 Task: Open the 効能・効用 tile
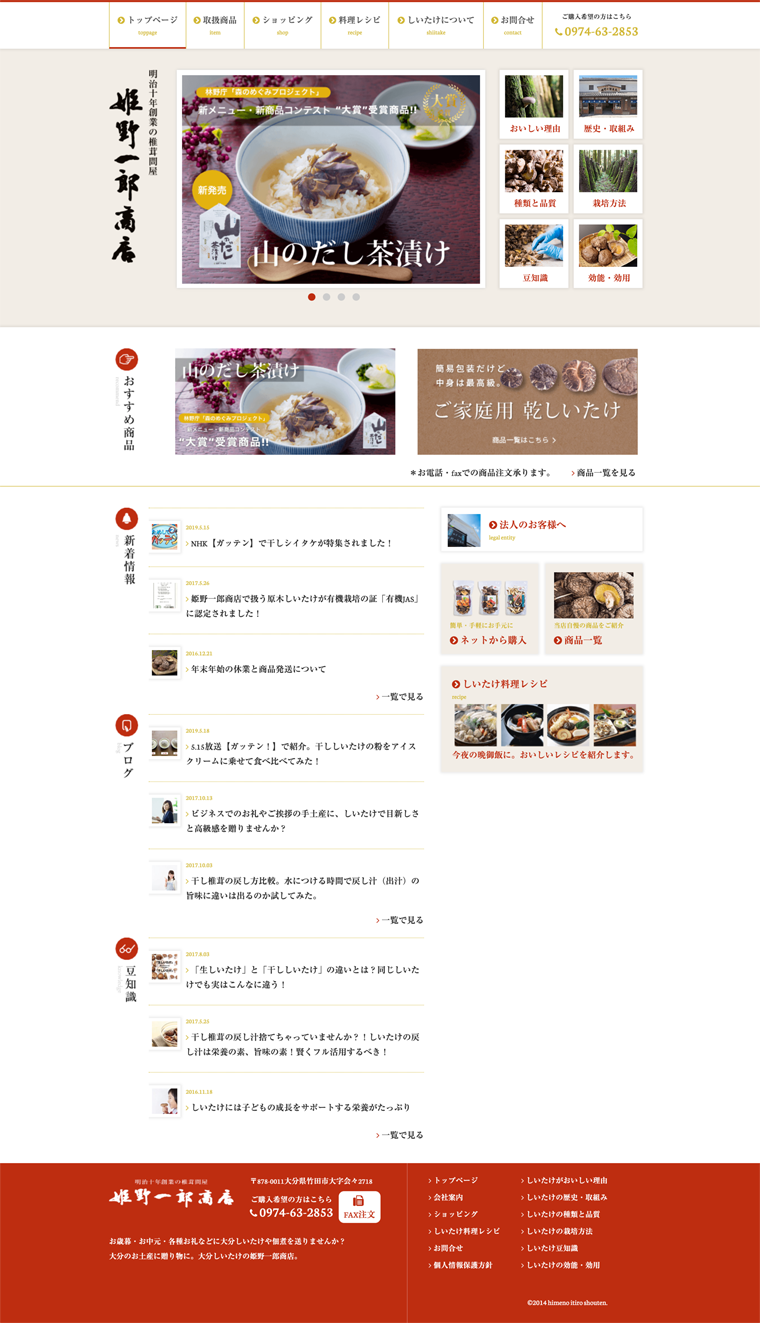pyautogui.click(x=608, y=254)
